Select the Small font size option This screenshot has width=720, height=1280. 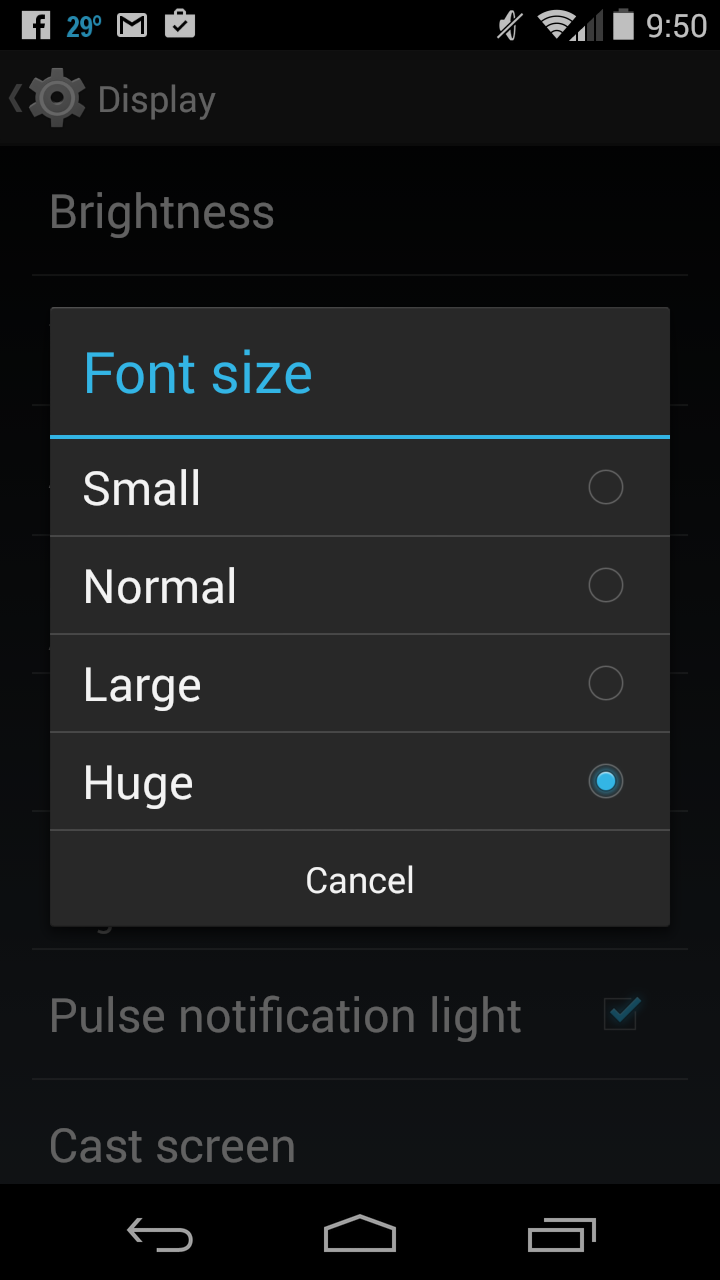(x=360, y=487)
